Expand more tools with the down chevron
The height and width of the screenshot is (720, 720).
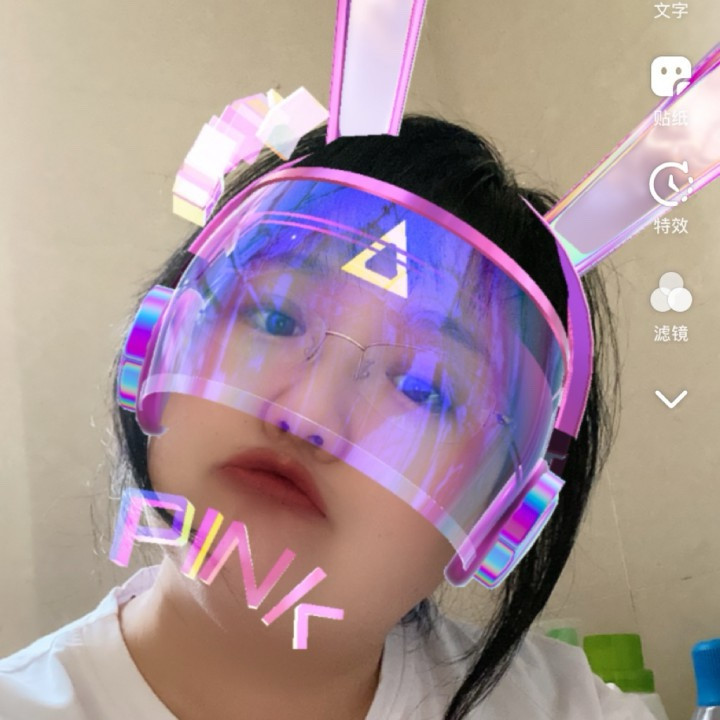click(671, 399)
